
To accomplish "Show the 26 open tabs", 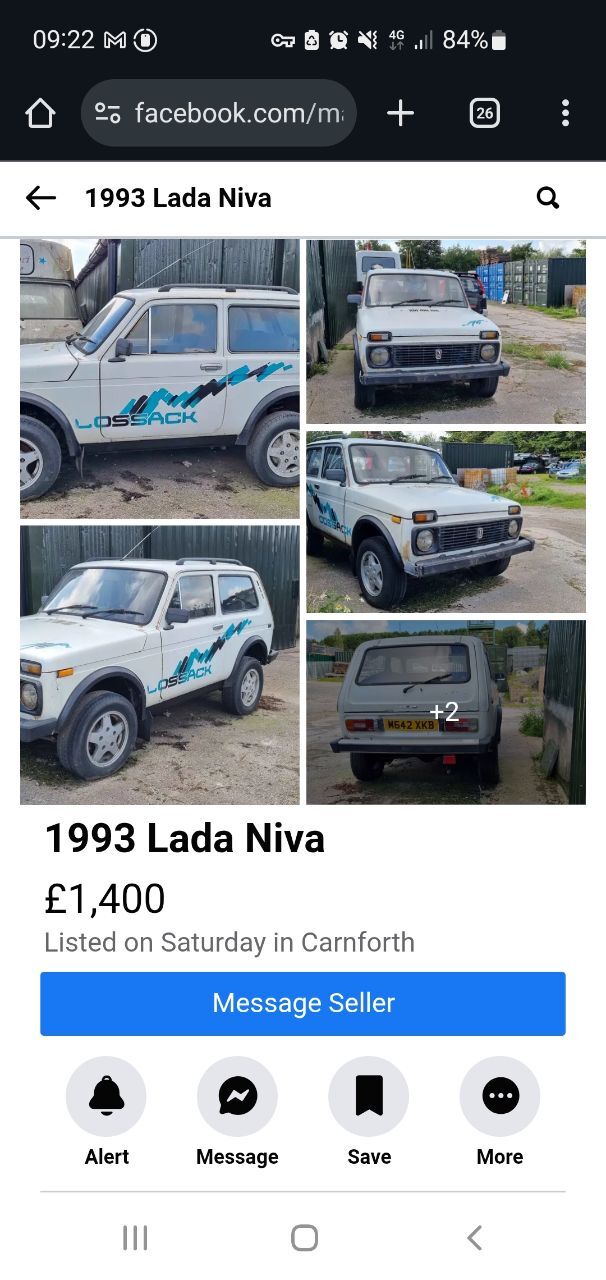I will tap(484, 113).
